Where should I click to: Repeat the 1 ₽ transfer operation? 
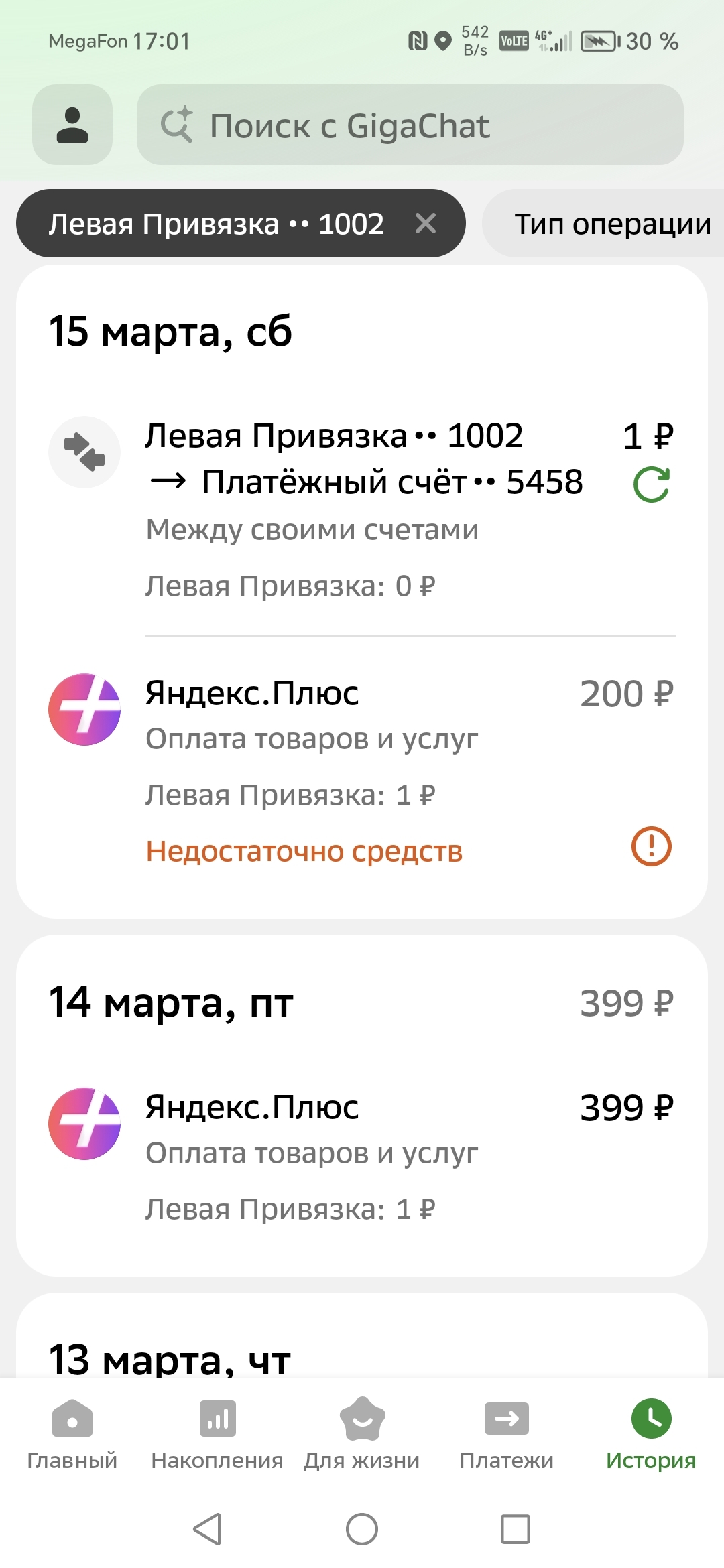click(x=652, y=485)
